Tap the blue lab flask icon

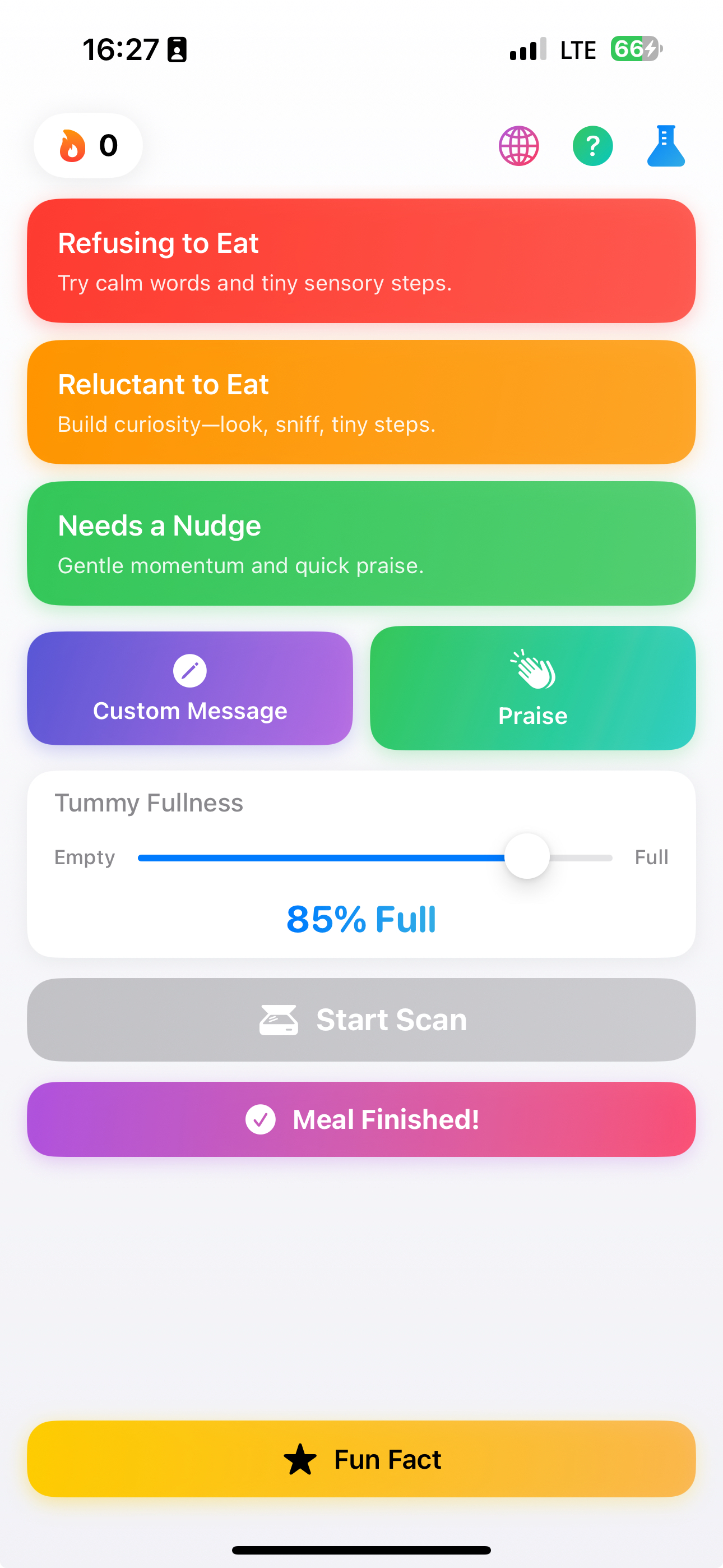tap(666, 145)
